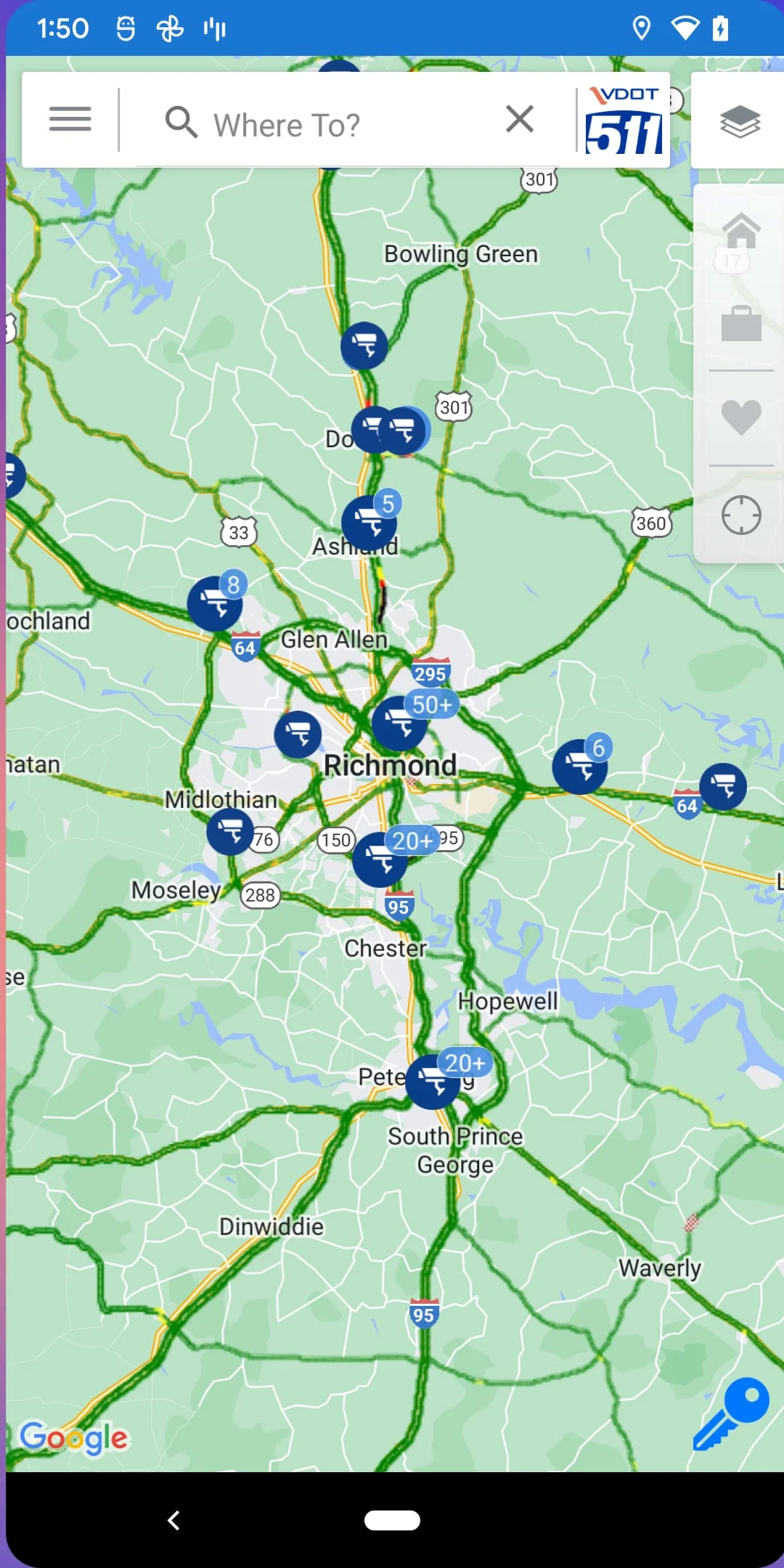Tap the VDOT 511 logo
Screen dimensions: 784x1568
click(624, 118)
